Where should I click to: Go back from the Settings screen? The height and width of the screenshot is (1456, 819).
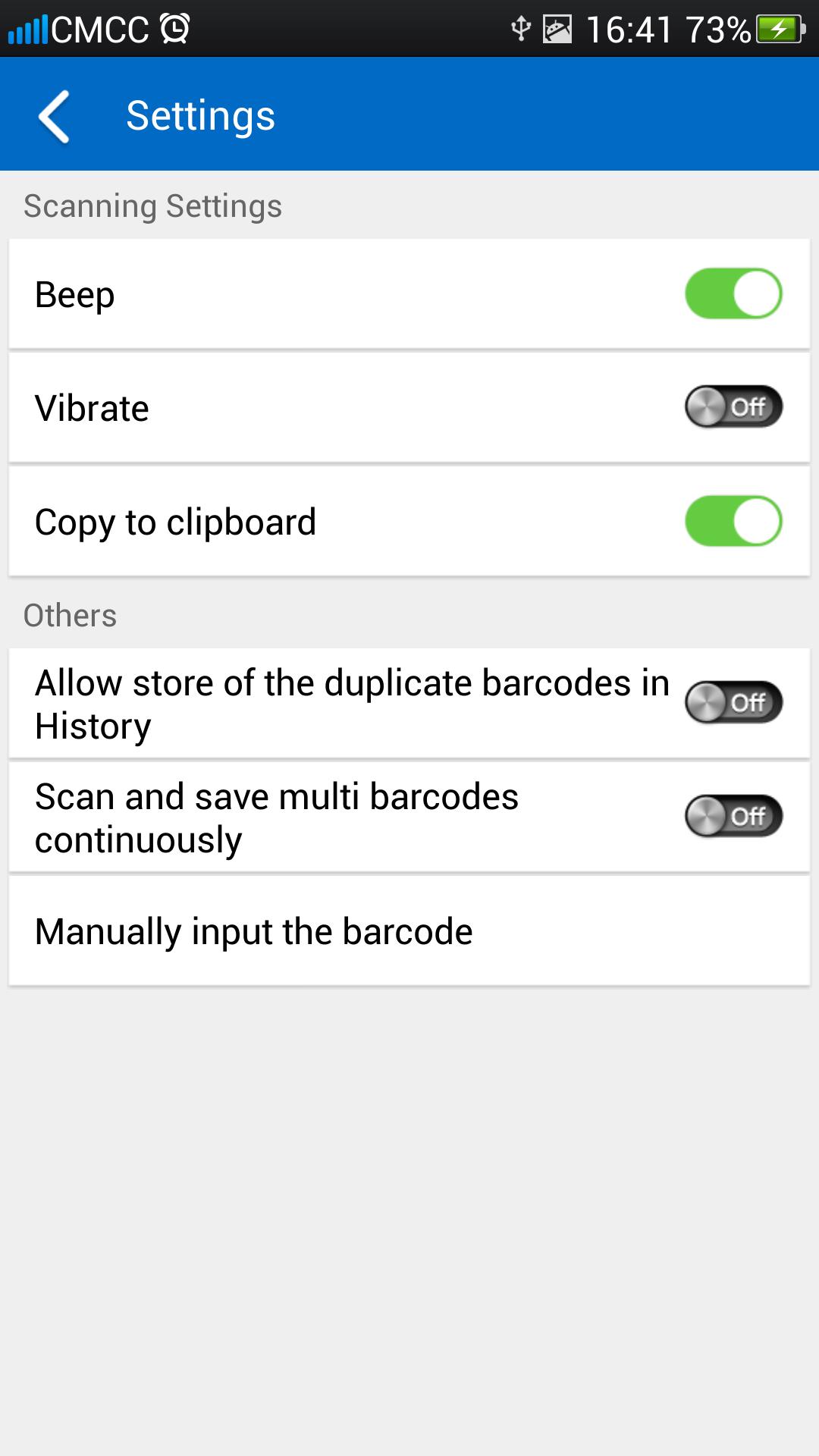pyautogui.click(x=55, y=116)
